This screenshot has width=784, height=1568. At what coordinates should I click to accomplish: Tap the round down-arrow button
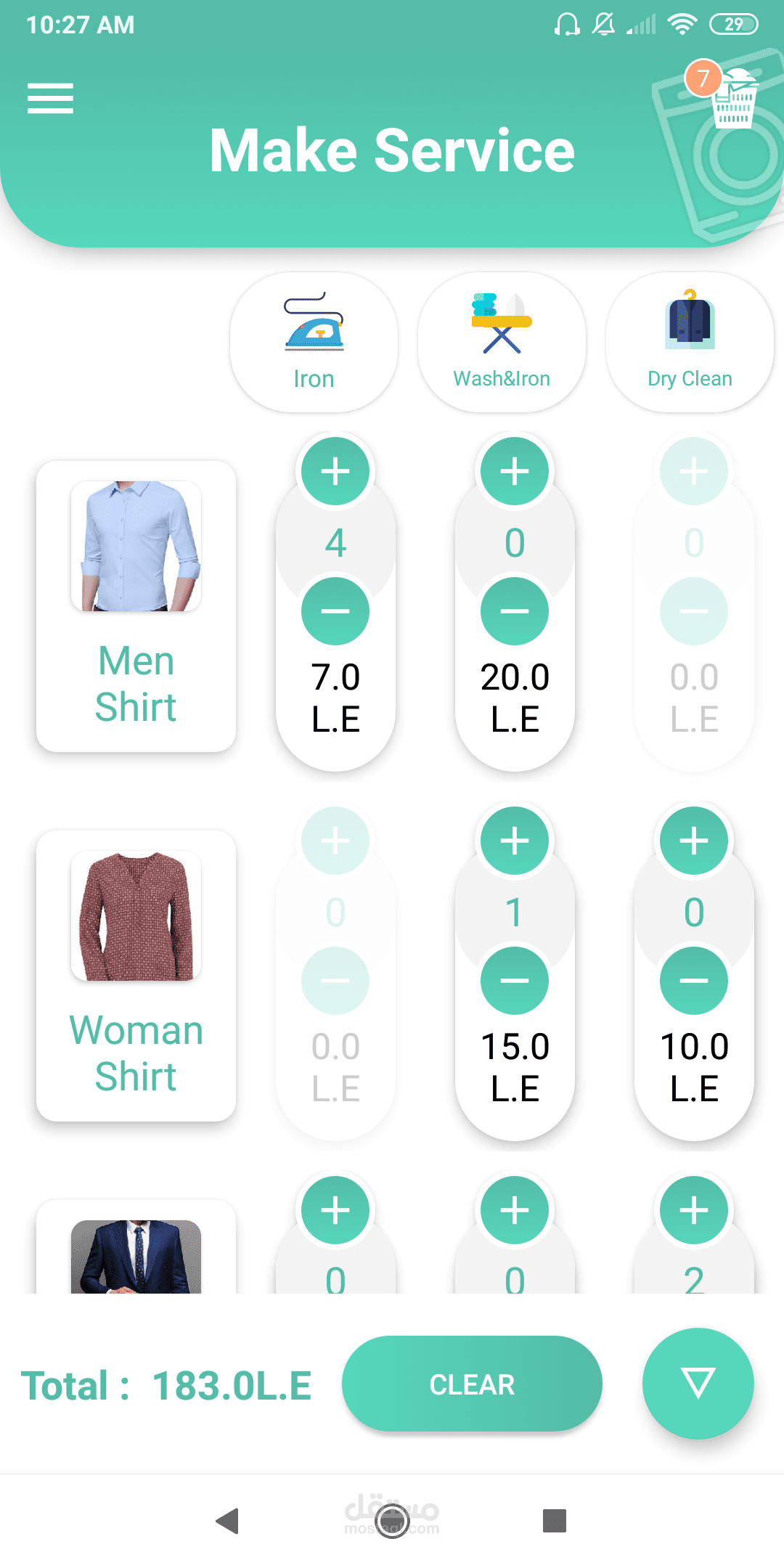point(698,1384)
